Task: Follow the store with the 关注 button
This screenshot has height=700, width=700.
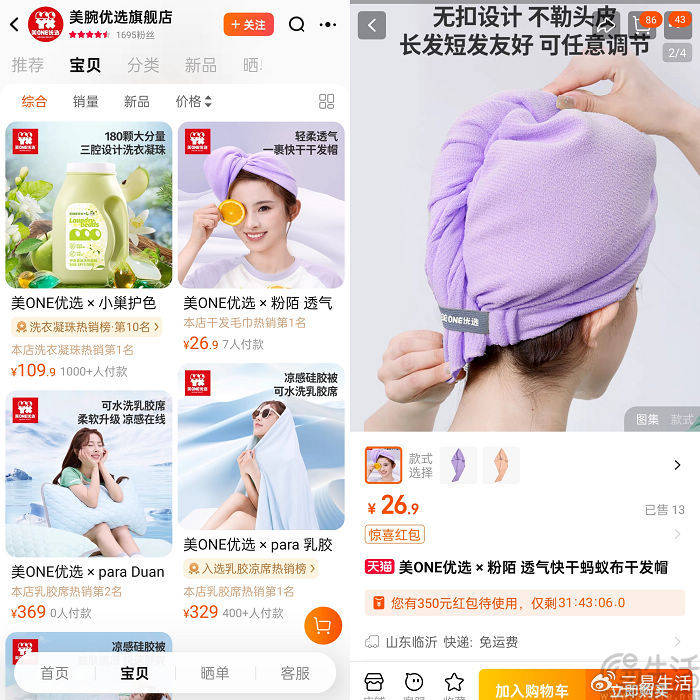Action: [x=248, y=24]
